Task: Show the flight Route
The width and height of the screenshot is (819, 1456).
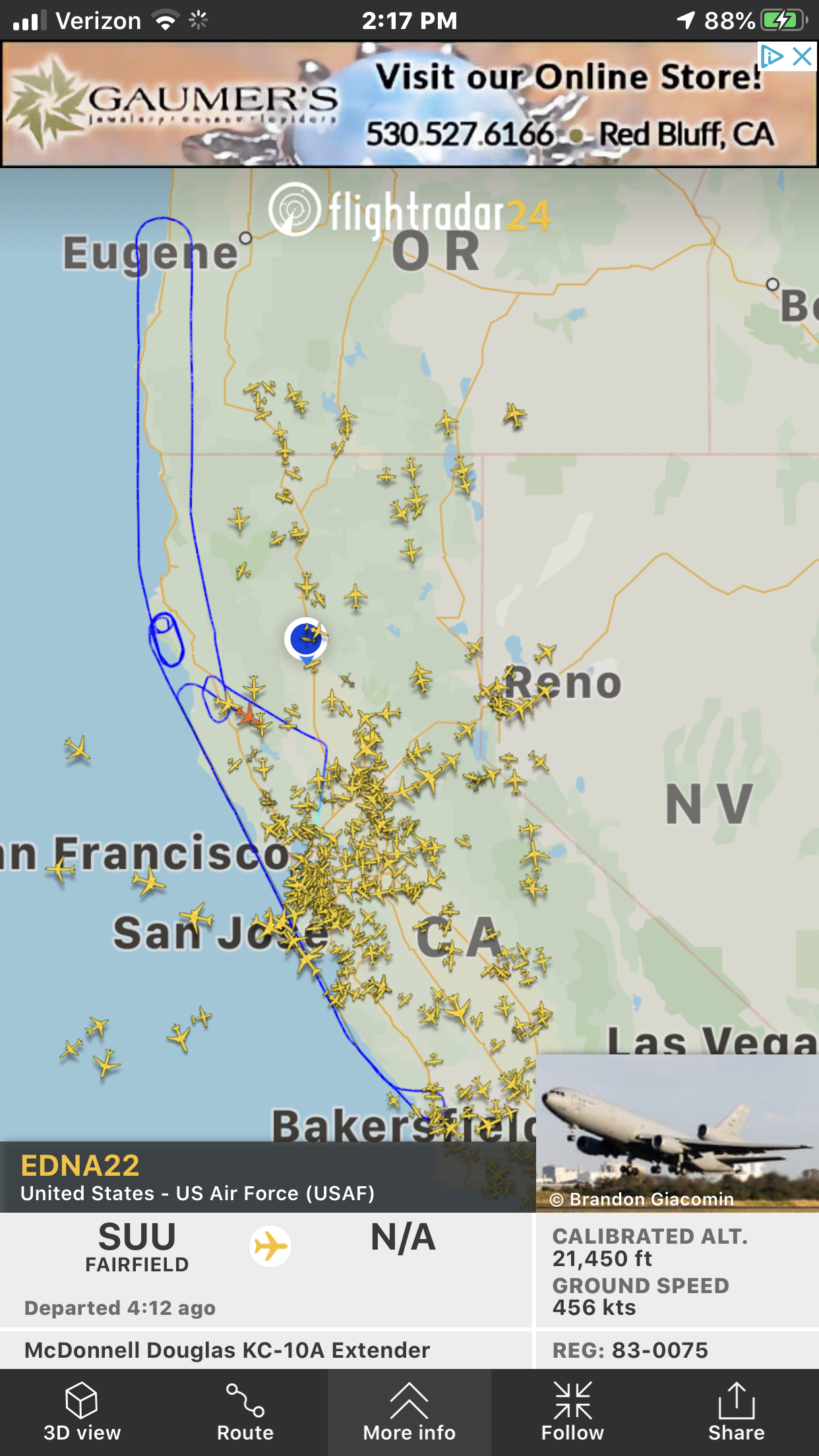Action: [x=245, y=1412]
